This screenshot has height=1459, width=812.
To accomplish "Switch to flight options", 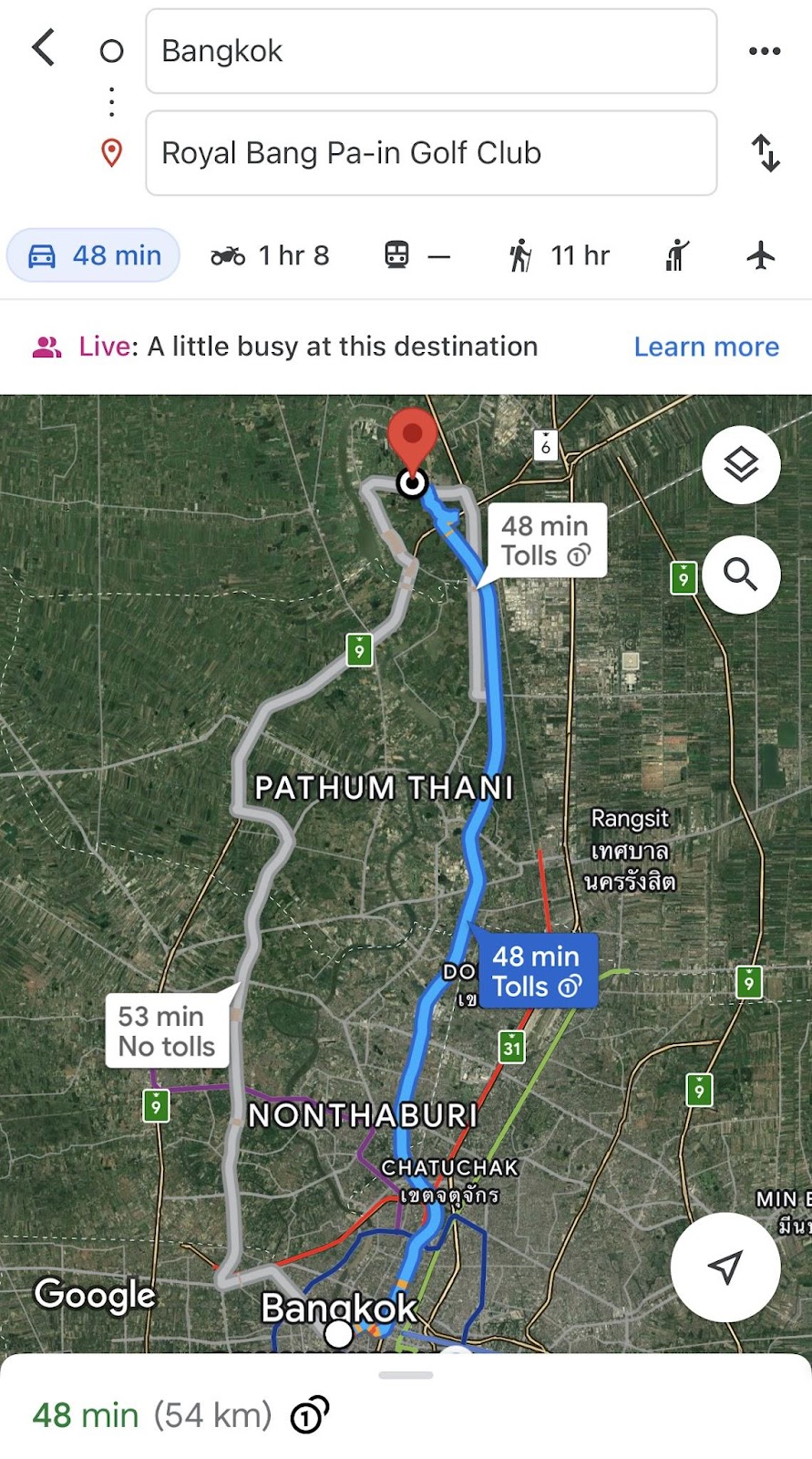I will (760, 255).
